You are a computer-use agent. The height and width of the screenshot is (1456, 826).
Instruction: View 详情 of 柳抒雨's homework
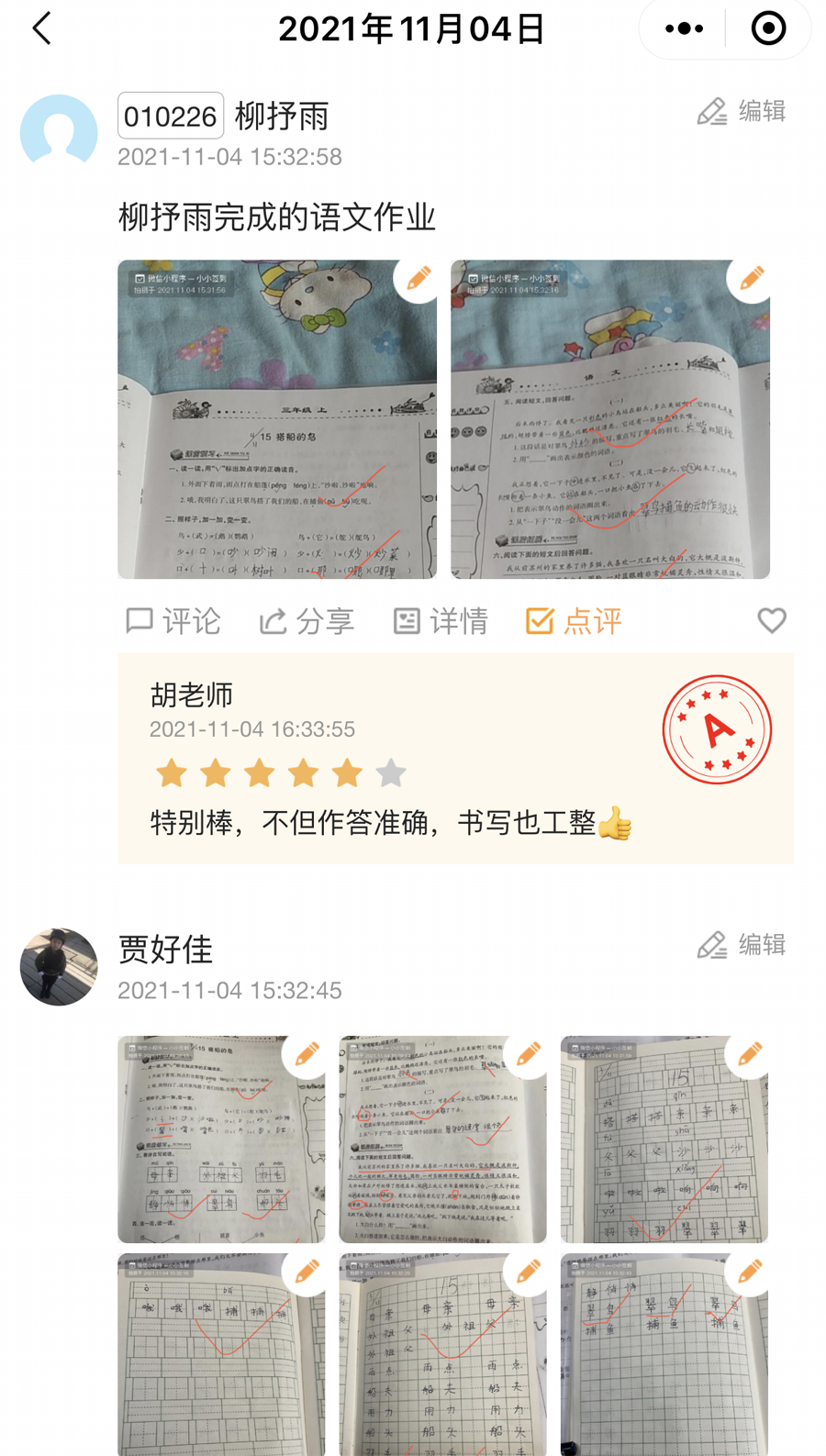point(441,621)
